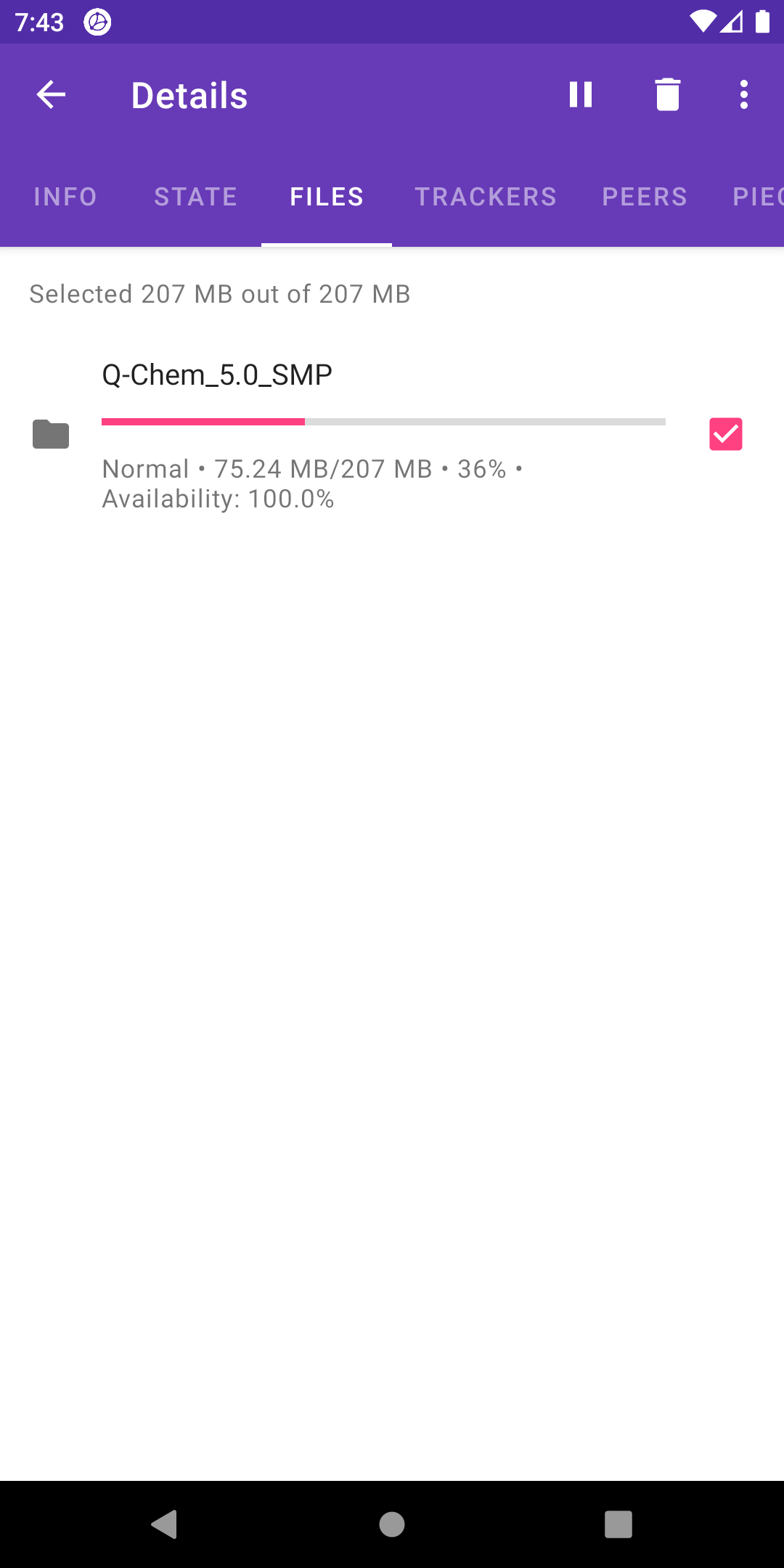This screenshot has height=1568, width=784.
Task: Uncheck the Q-Chem_5.0_SMP checkbox
Action: click(x=726, y=434)
